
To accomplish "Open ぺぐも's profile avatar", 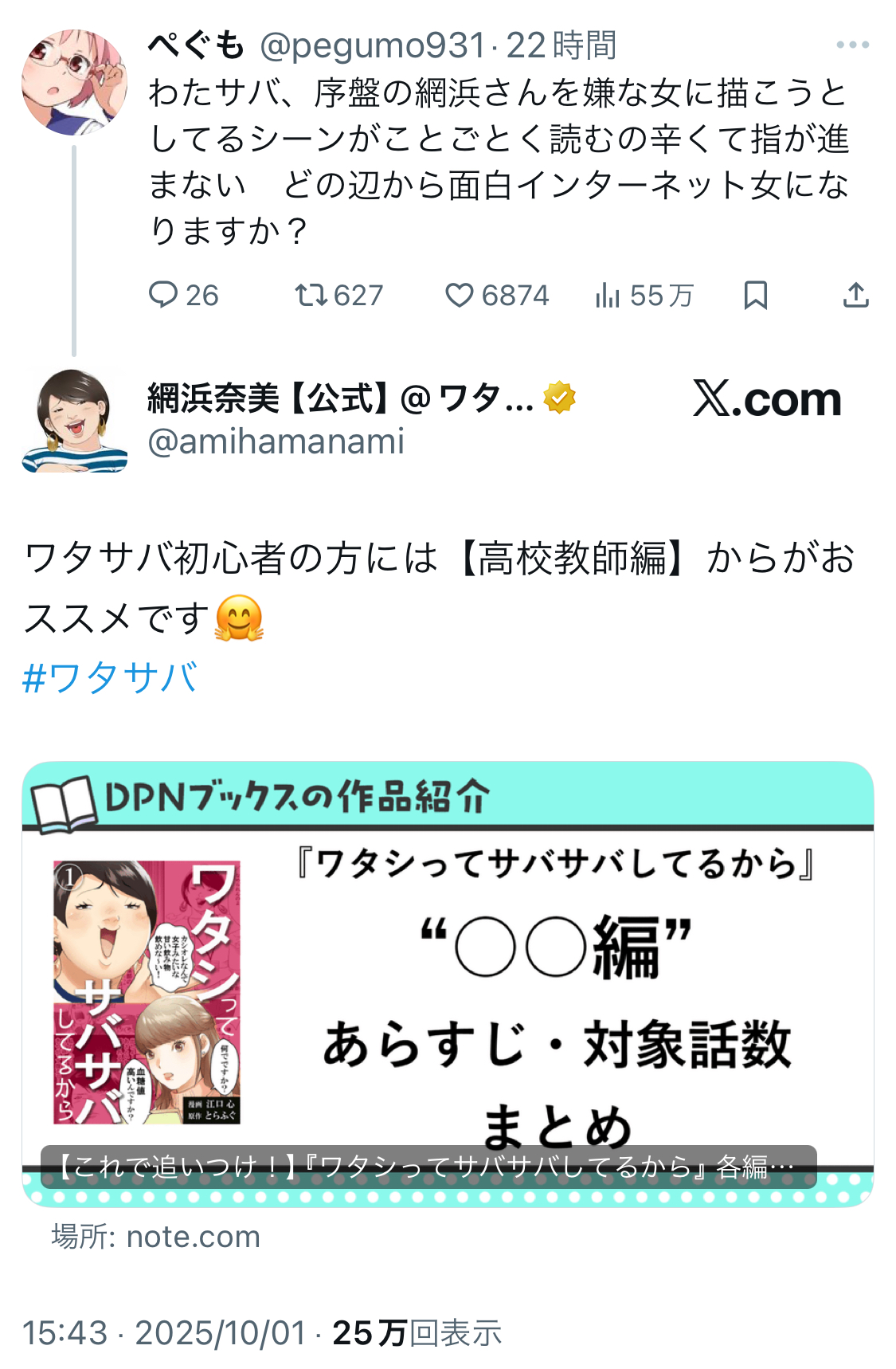I will [x=74, y=82].
